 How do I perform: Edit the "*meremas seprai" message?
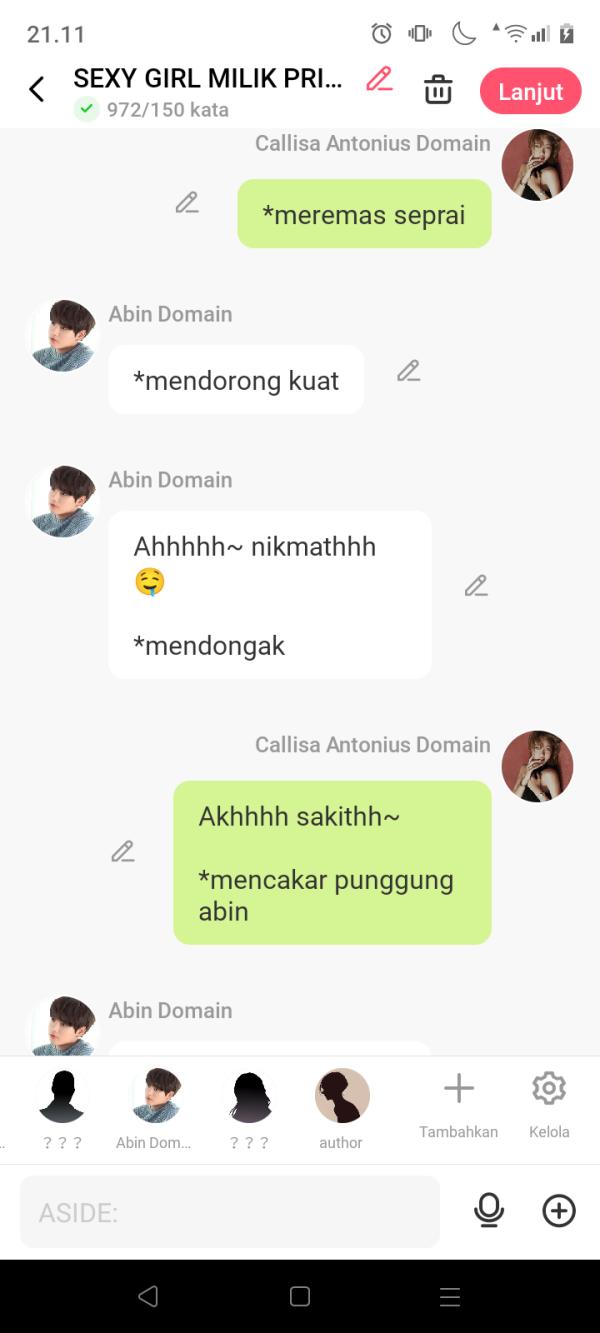pos(187,203)
